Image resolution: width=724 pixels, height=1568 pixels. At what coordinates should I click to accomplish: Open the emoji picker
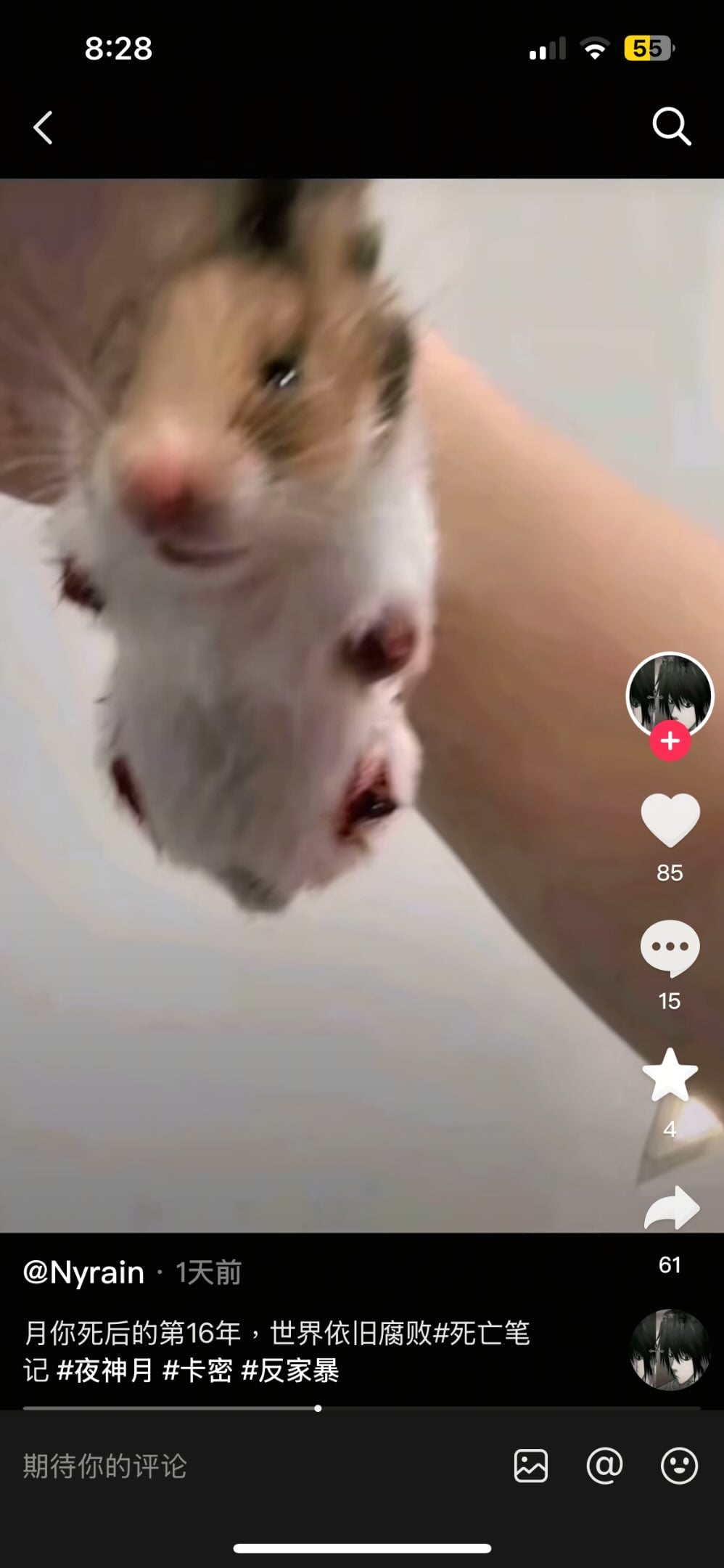pos(679,1466)
